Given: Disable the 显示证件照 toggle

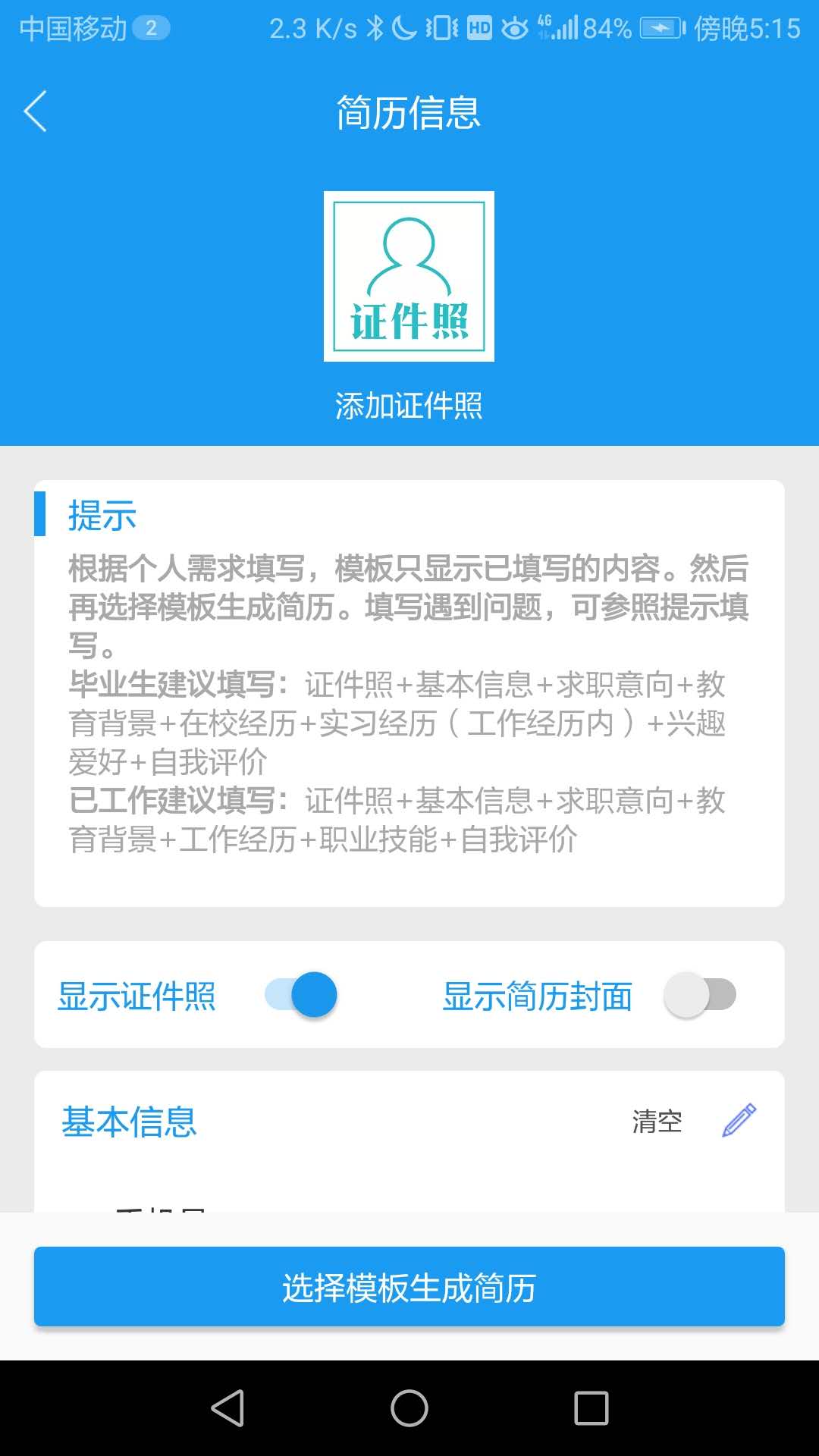Looking at the screenshot, I should tap(300, 994).
